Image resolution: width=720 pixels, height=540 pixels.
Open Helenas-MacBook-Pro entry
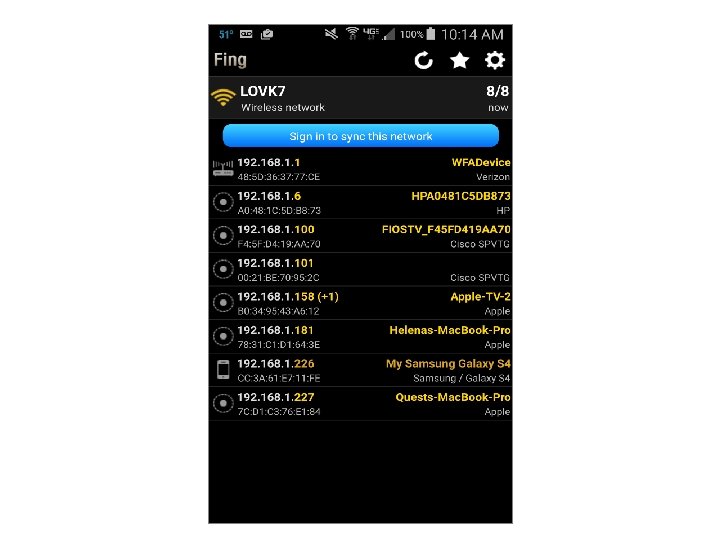[360, 337]
